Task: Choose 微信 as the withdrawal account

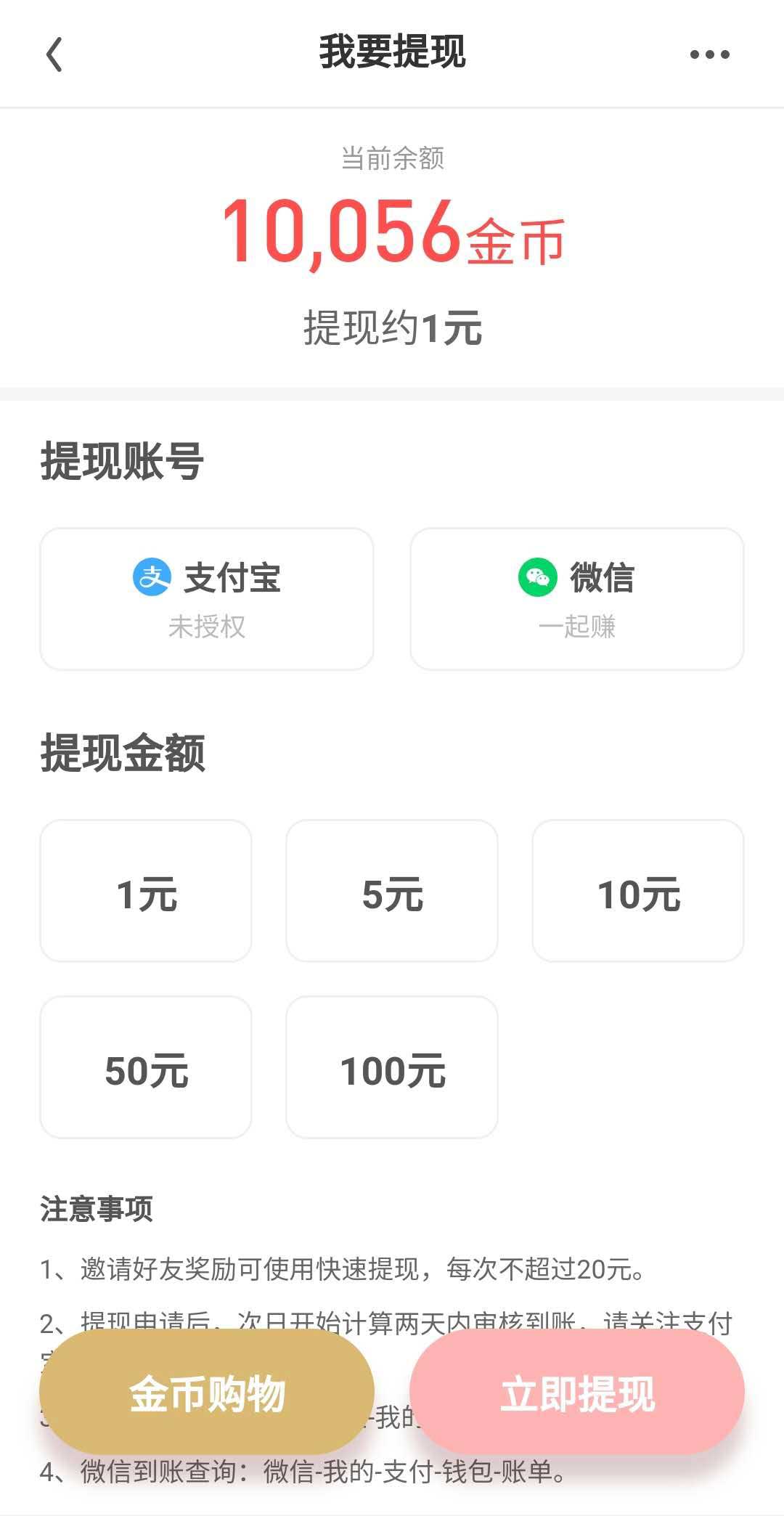Action: pos(577,599)
